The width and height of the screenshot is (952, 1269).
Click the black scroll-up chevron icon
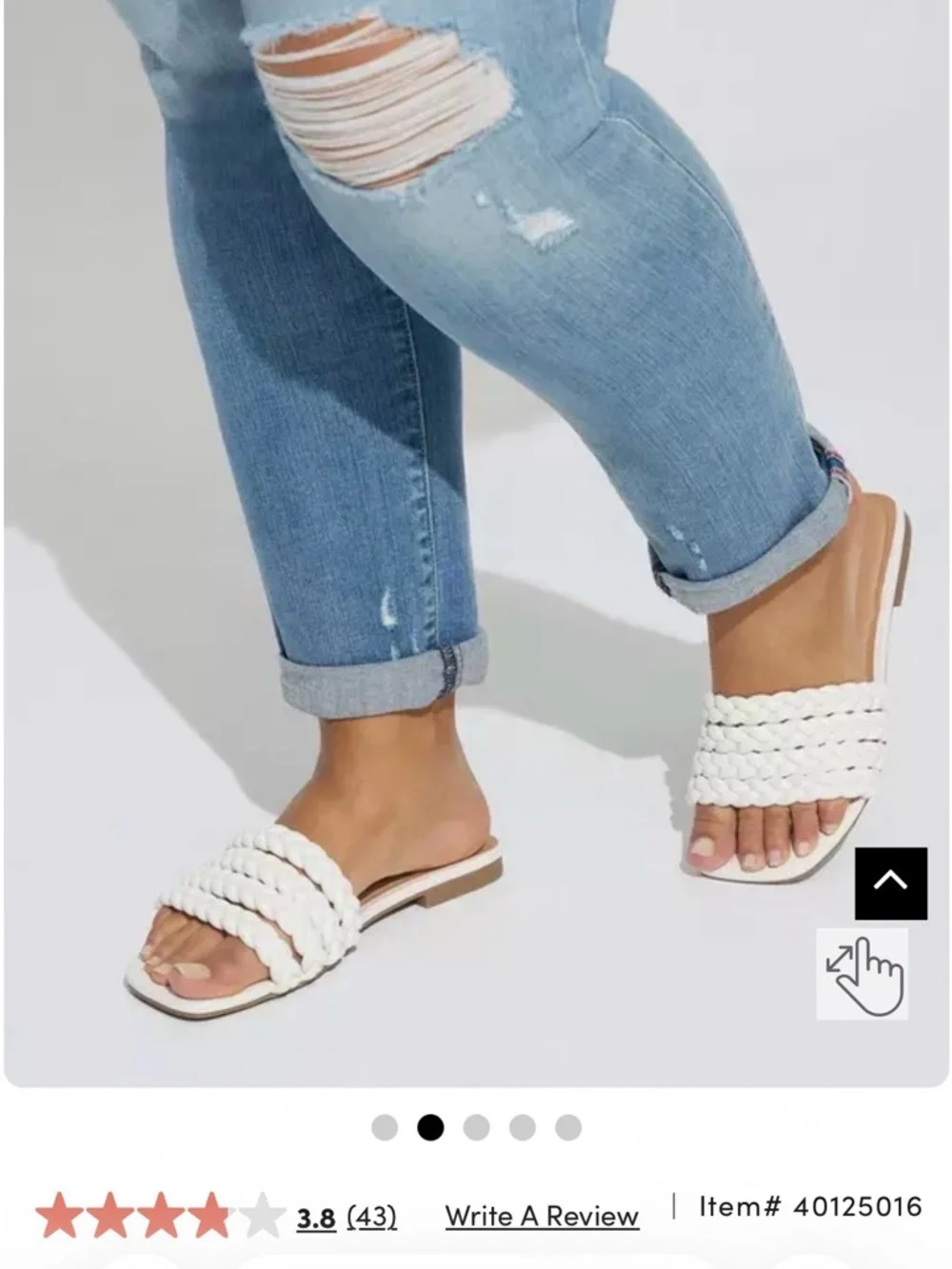(x=890, y=882)
